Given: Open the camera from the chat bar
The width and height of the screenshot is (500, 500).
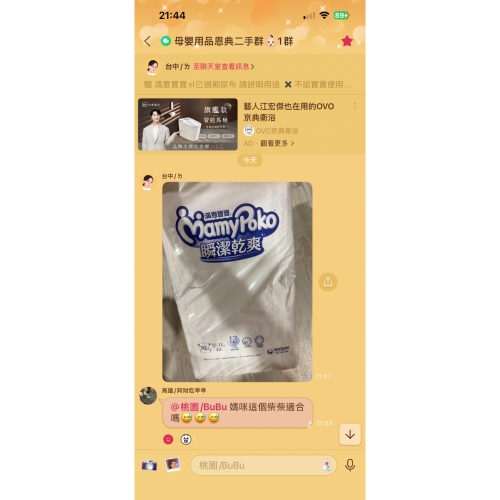Looking at the screenshot, I should pyautogui.click(x=149, y=465).
